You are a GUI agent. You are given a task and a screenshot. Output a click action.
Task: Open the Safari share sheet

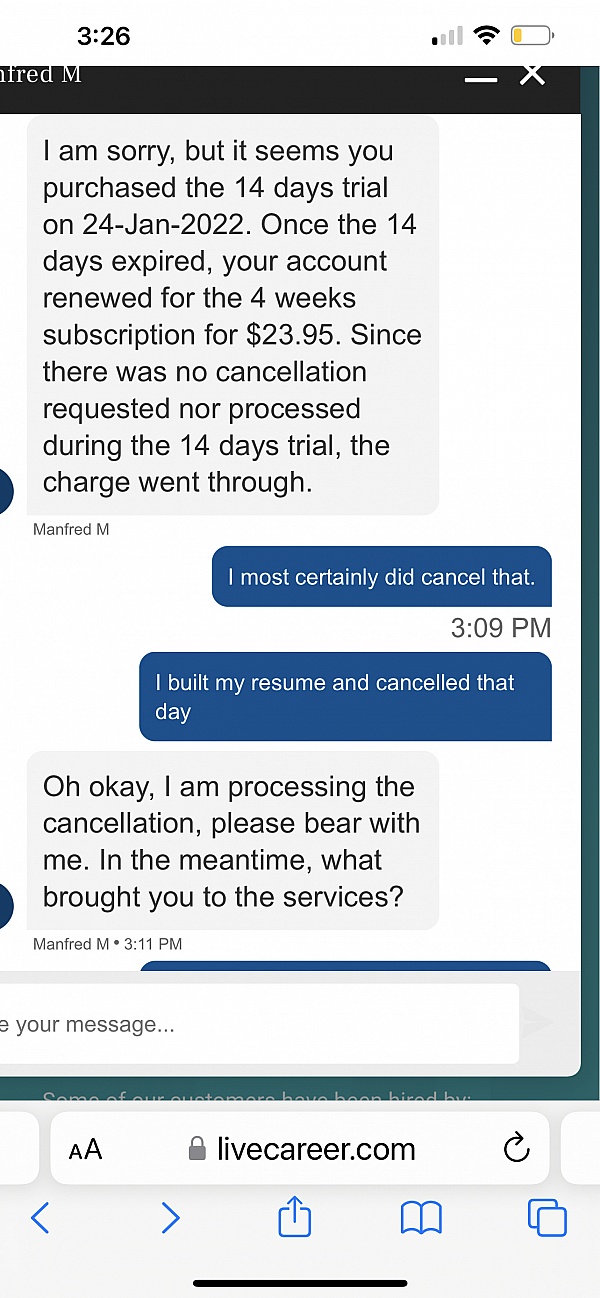click(x=295, y=1218)
